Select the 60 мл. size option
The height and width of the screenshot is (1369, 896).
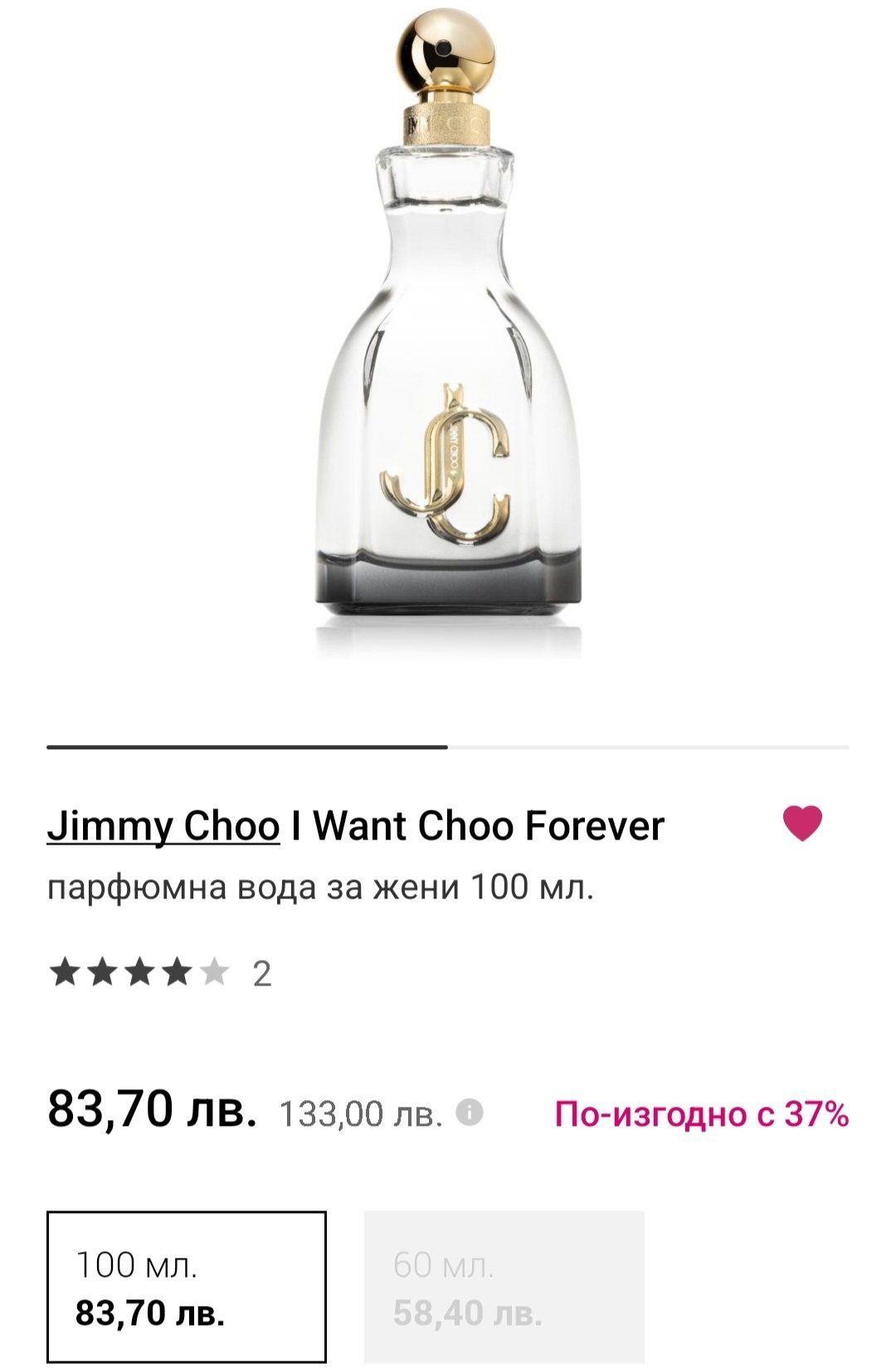504,1287
